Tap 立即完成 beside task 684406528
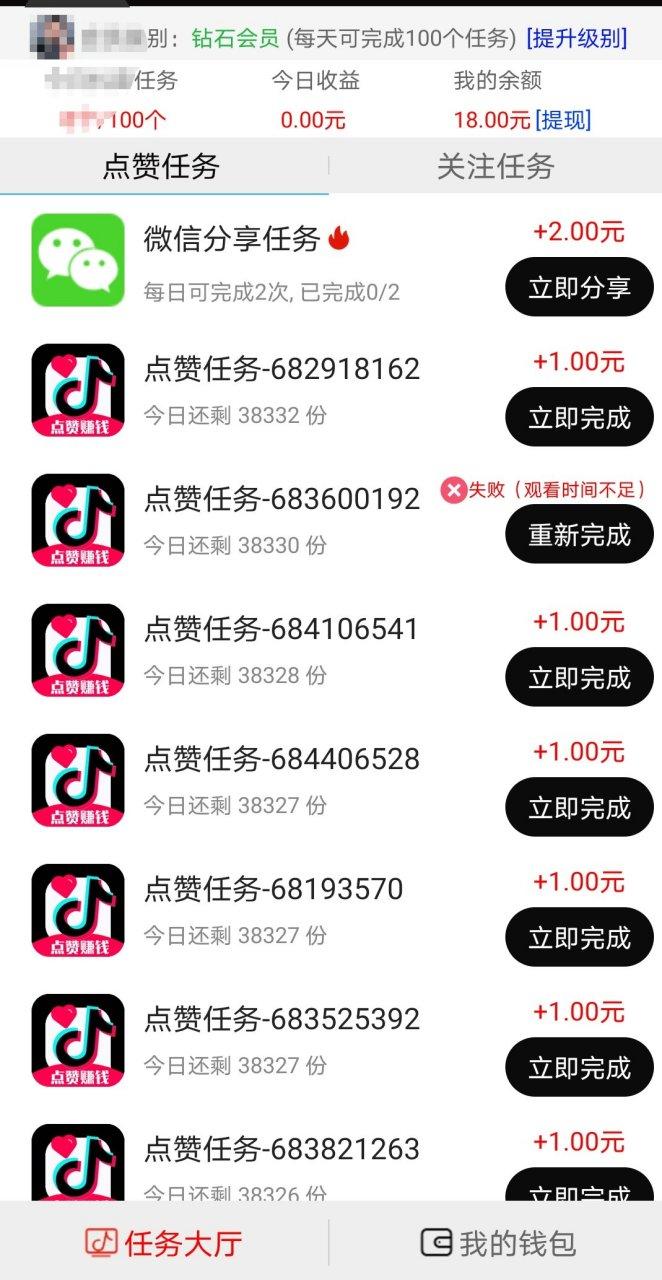The height and width of the screenshot is (1280, 662). (x=579, y=808)
